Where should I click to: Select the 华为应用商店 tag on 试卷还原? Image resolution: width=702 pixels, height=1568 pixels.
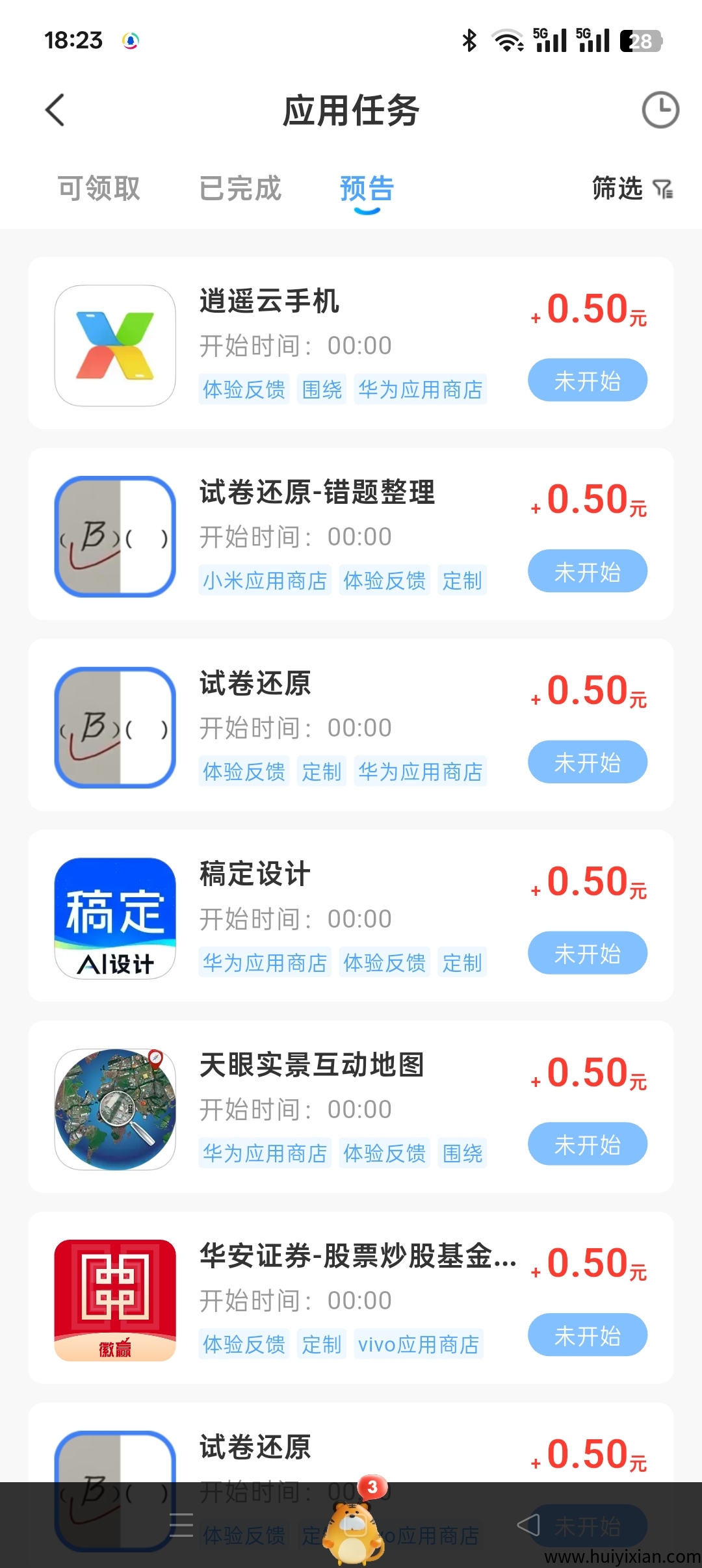[x=421, y=772]
